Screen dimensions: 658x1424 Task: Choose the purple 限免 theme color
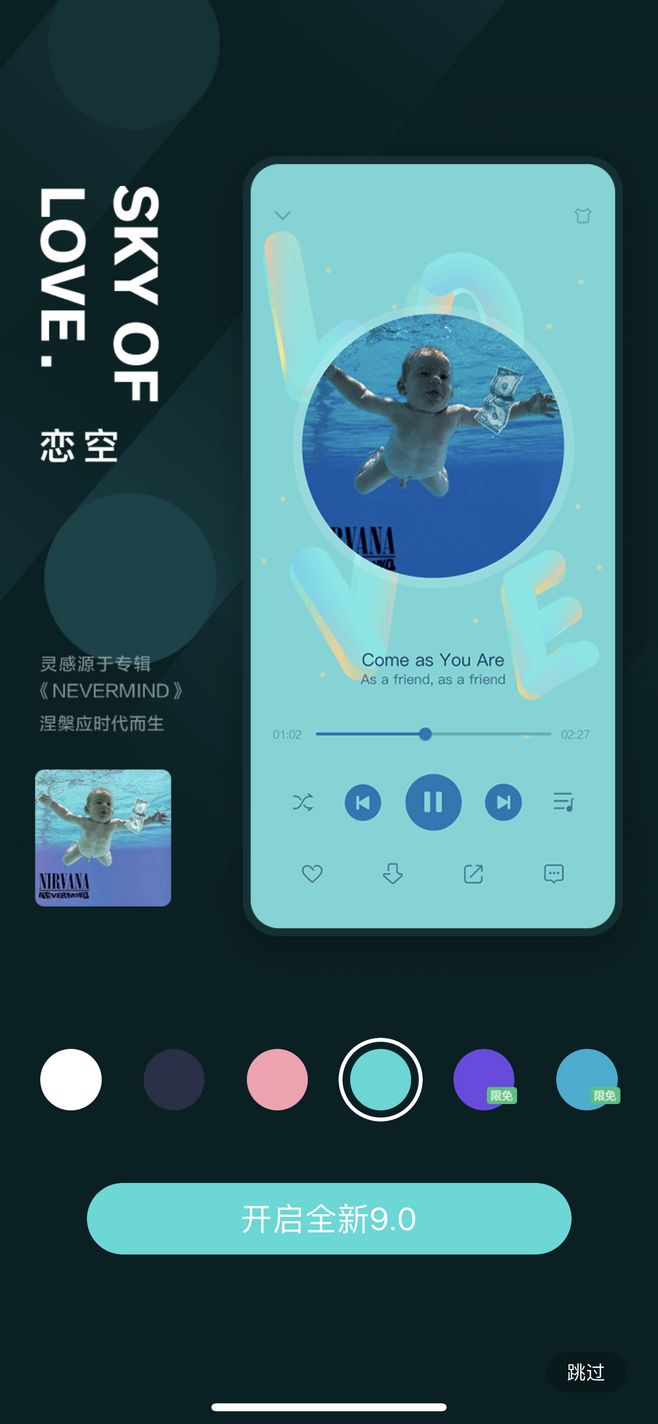tap(484, 1079)
